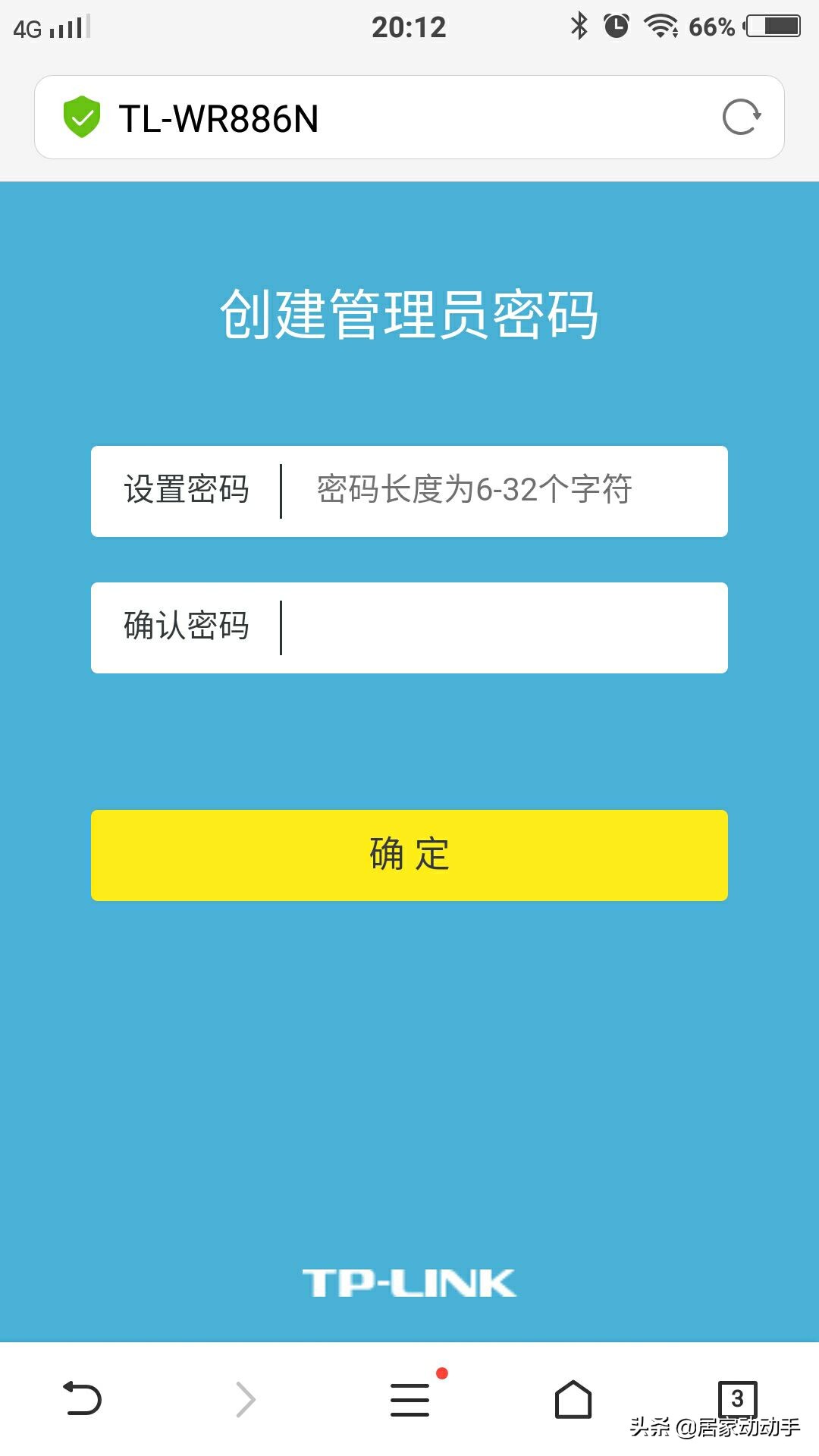Screen dimensions: 819x1456
Task: Go to the browser home page
Action: pyautogui.click(x=573, y=1399)
